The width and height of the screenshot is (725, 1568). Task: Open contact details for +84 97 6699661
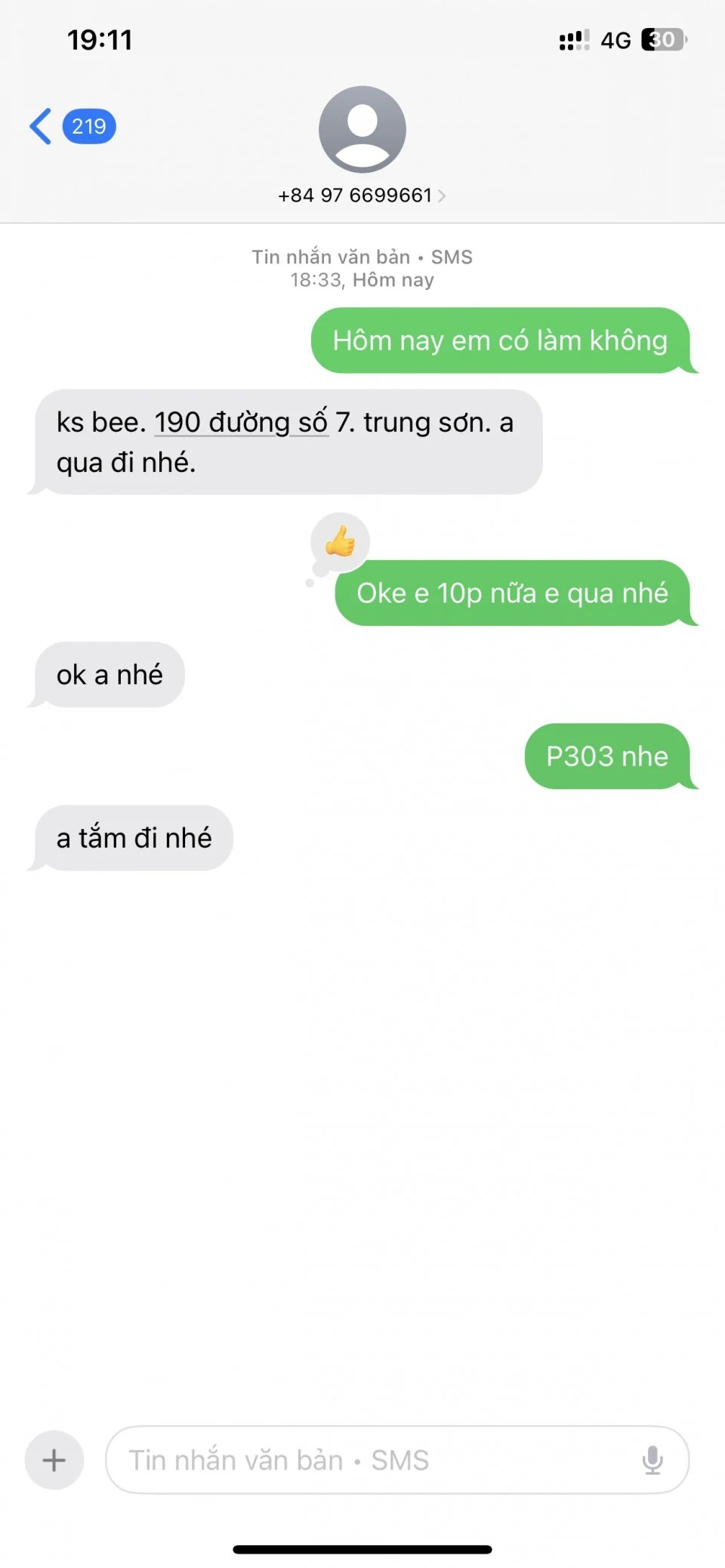[362, 196]
